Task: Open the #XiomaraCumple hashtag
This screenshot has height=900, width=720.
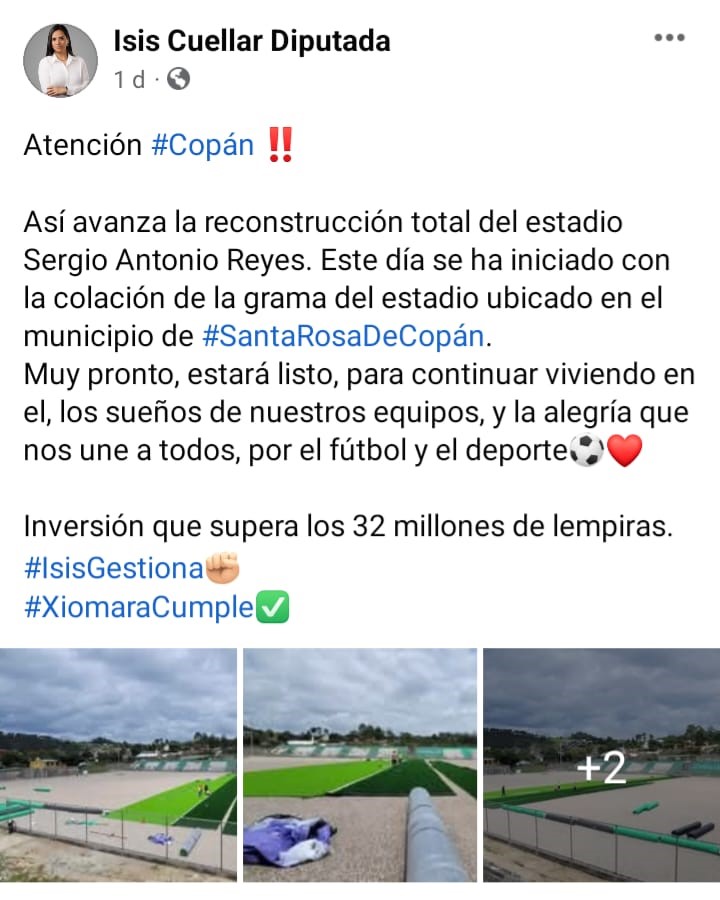Action: pyautogui.click(x=139, y=607)
